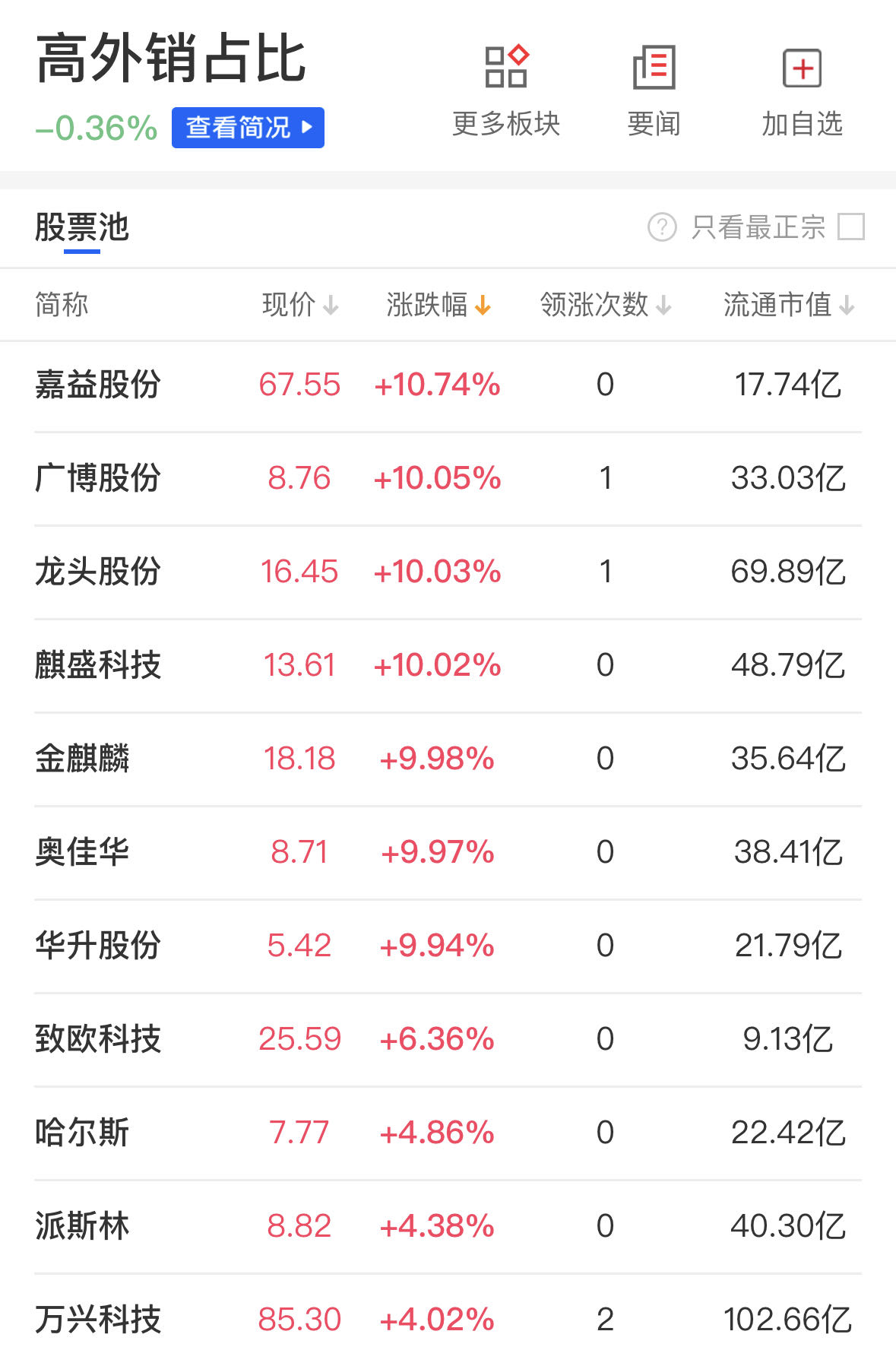Open stock 广博股份
The width and height of the screenshot is (896, 1366).
[98, 478]
